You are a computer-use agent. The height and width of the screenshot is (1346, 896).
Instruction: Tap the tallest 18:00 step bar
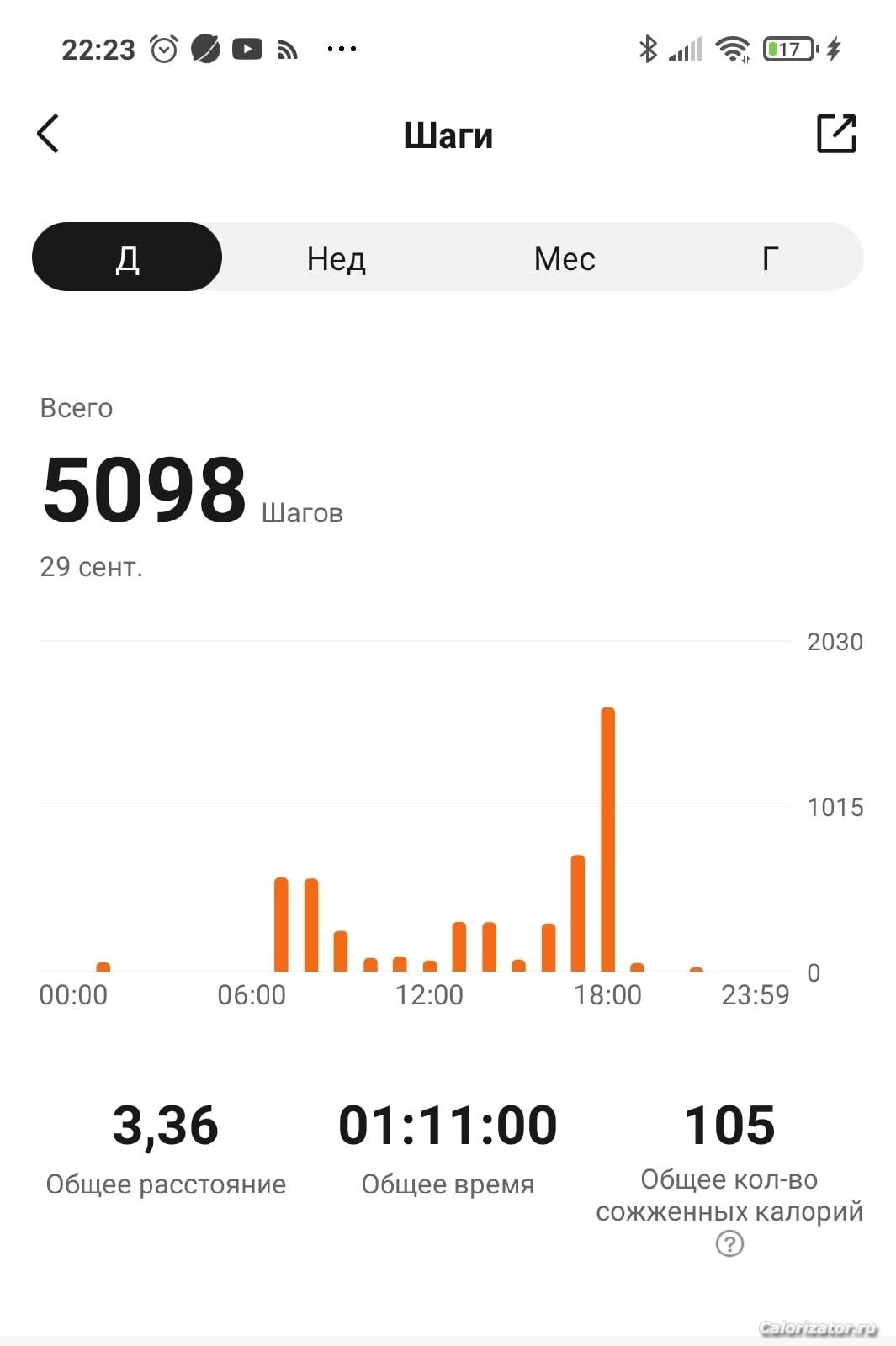[x=607, y=840]
